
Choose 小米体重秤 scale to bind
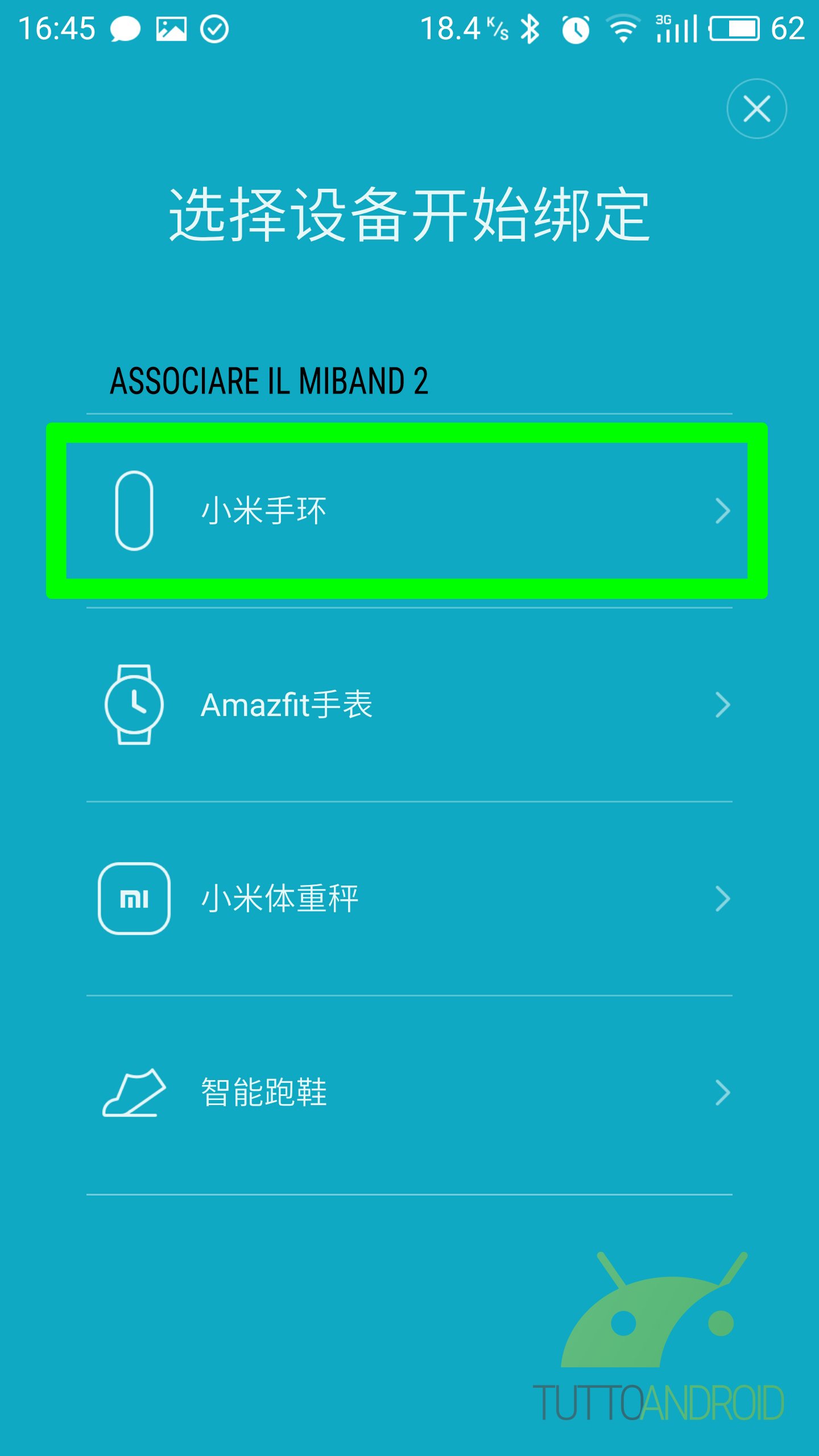pos(409,899)
